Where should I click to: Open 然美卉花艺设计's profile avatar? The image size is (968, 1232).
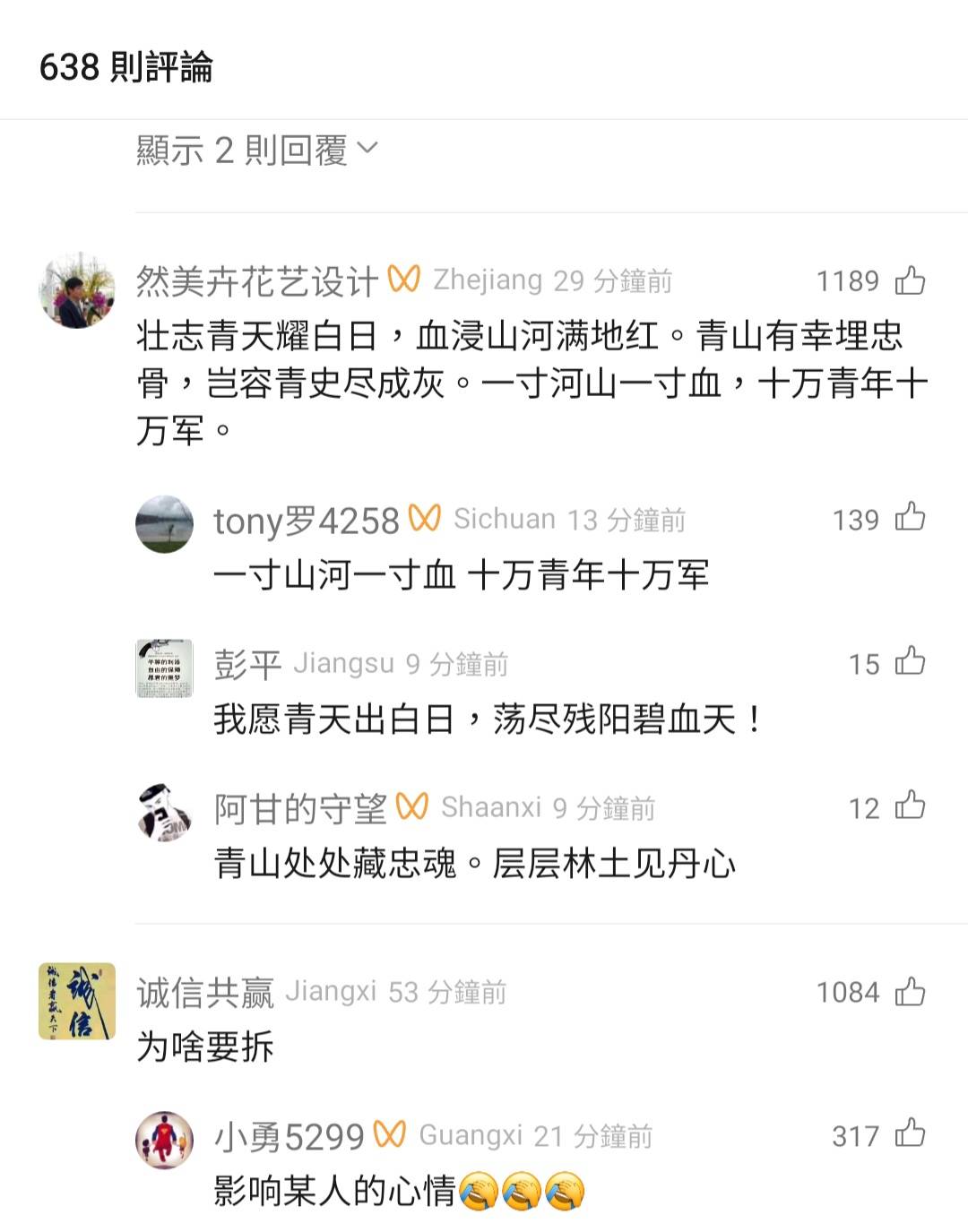pos(77,290)
